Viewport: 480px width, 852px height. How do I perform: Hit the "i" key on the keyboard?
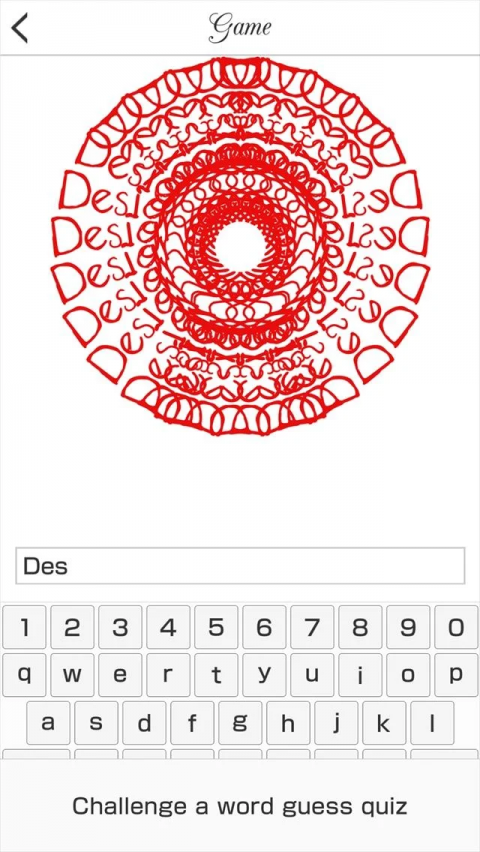click(360, 675)
